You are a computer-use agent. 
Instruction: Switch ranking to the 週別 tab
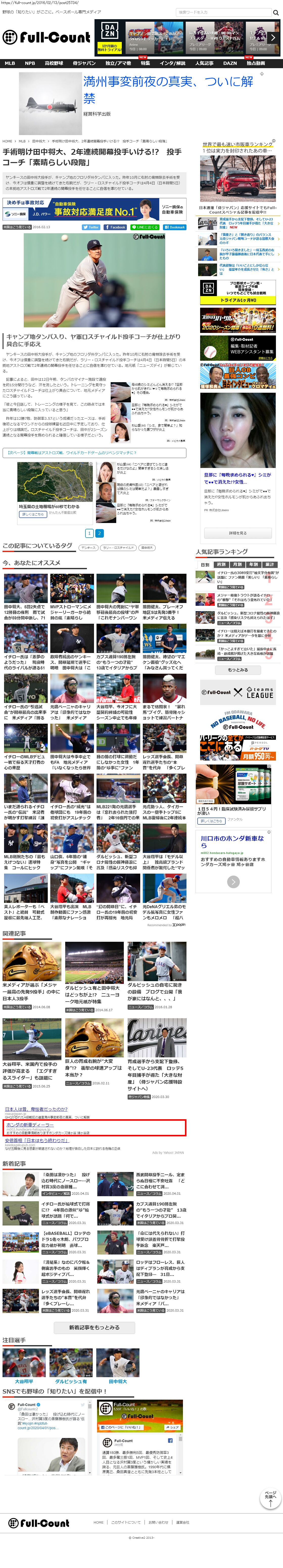click(221, 564)
